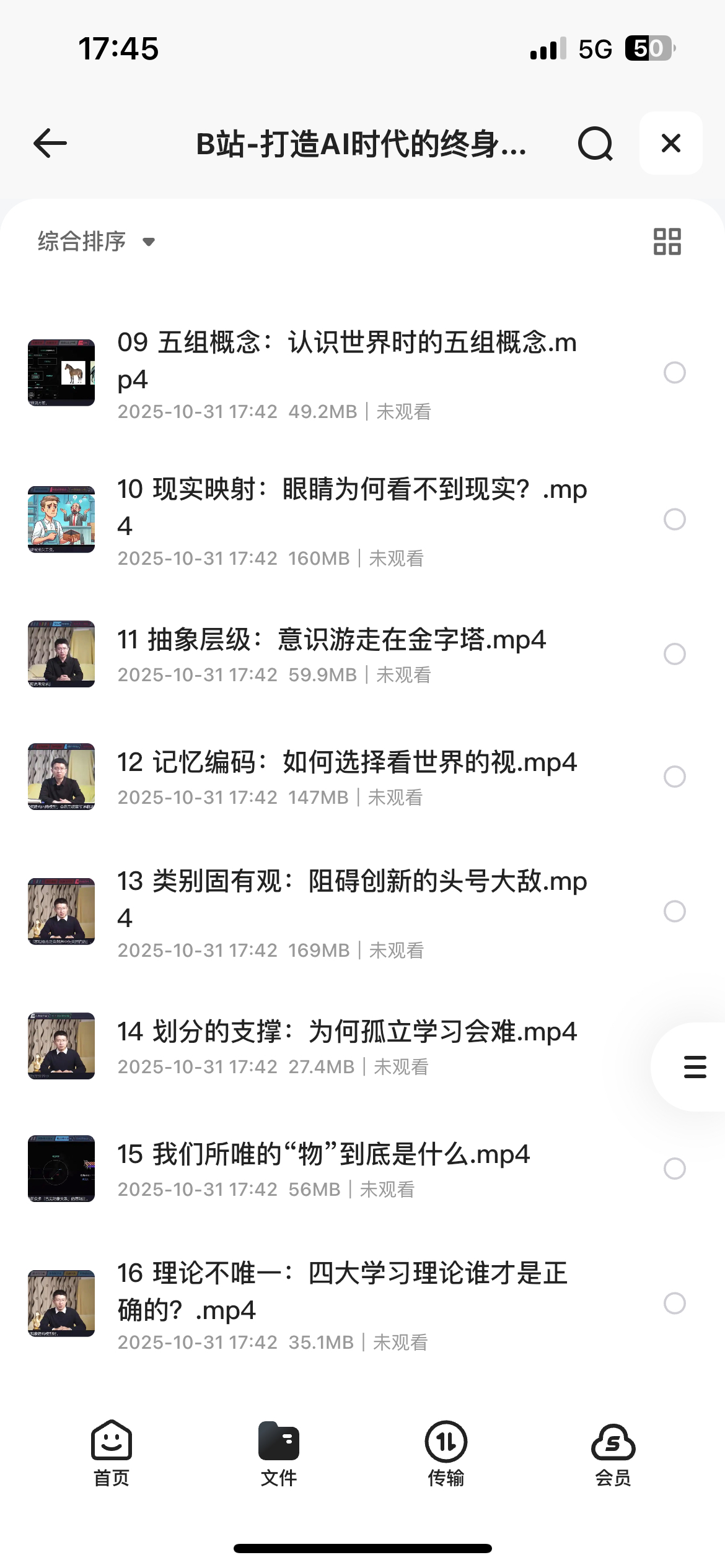Open video 09 五组概念

coord(347,360)
